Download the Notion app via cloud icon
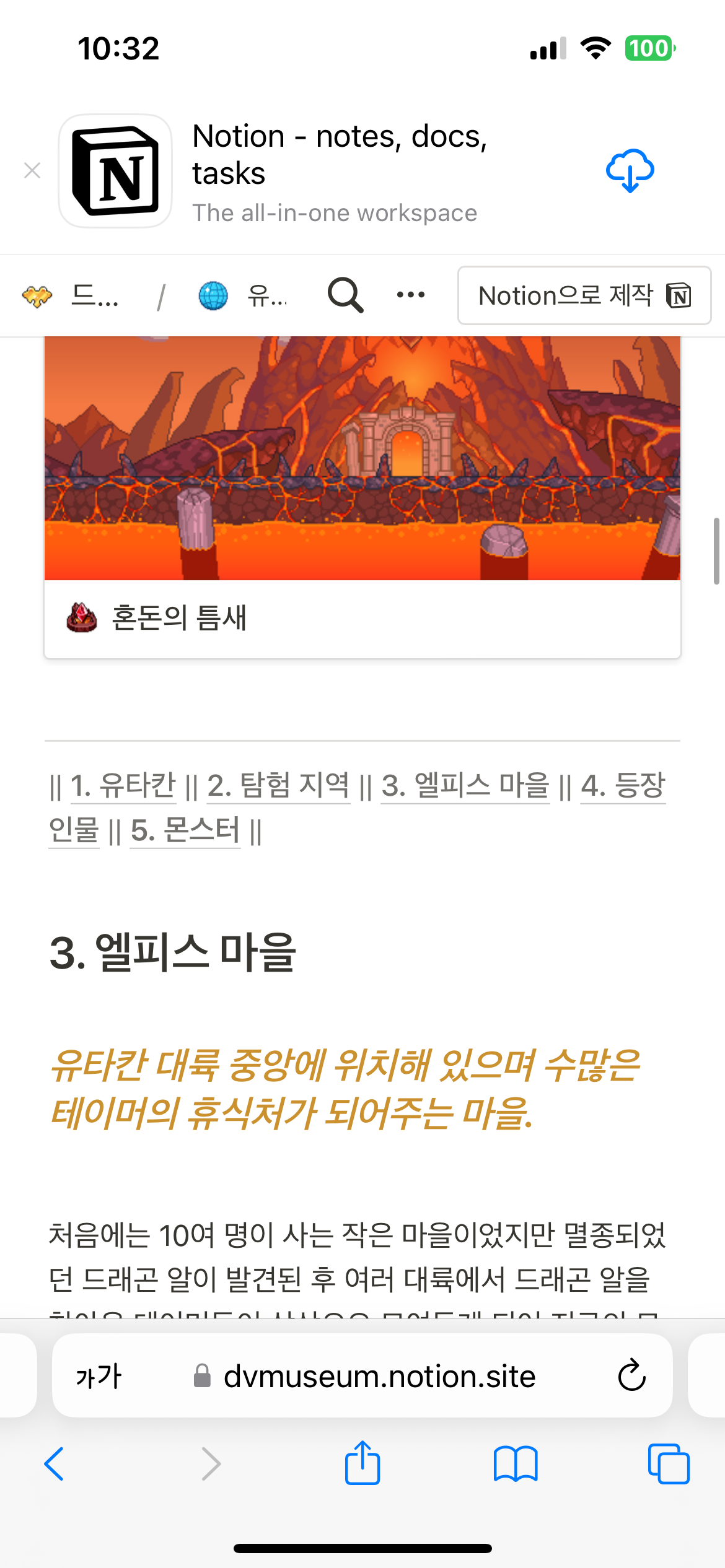The width and height of the screenshot is (725, 1568). pos(630,170)
